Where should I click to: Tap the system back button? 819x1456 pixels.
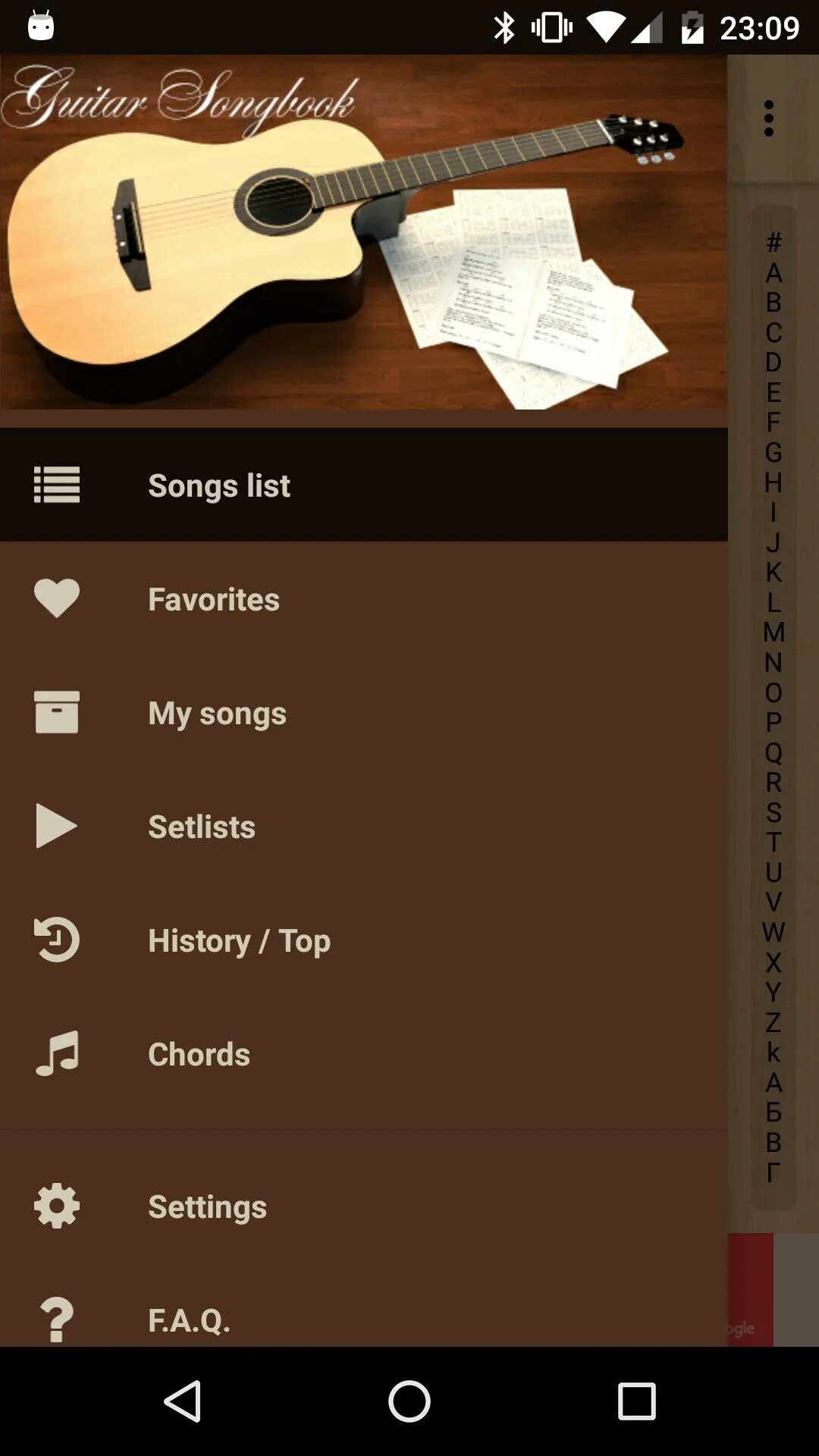(183, 1401)
